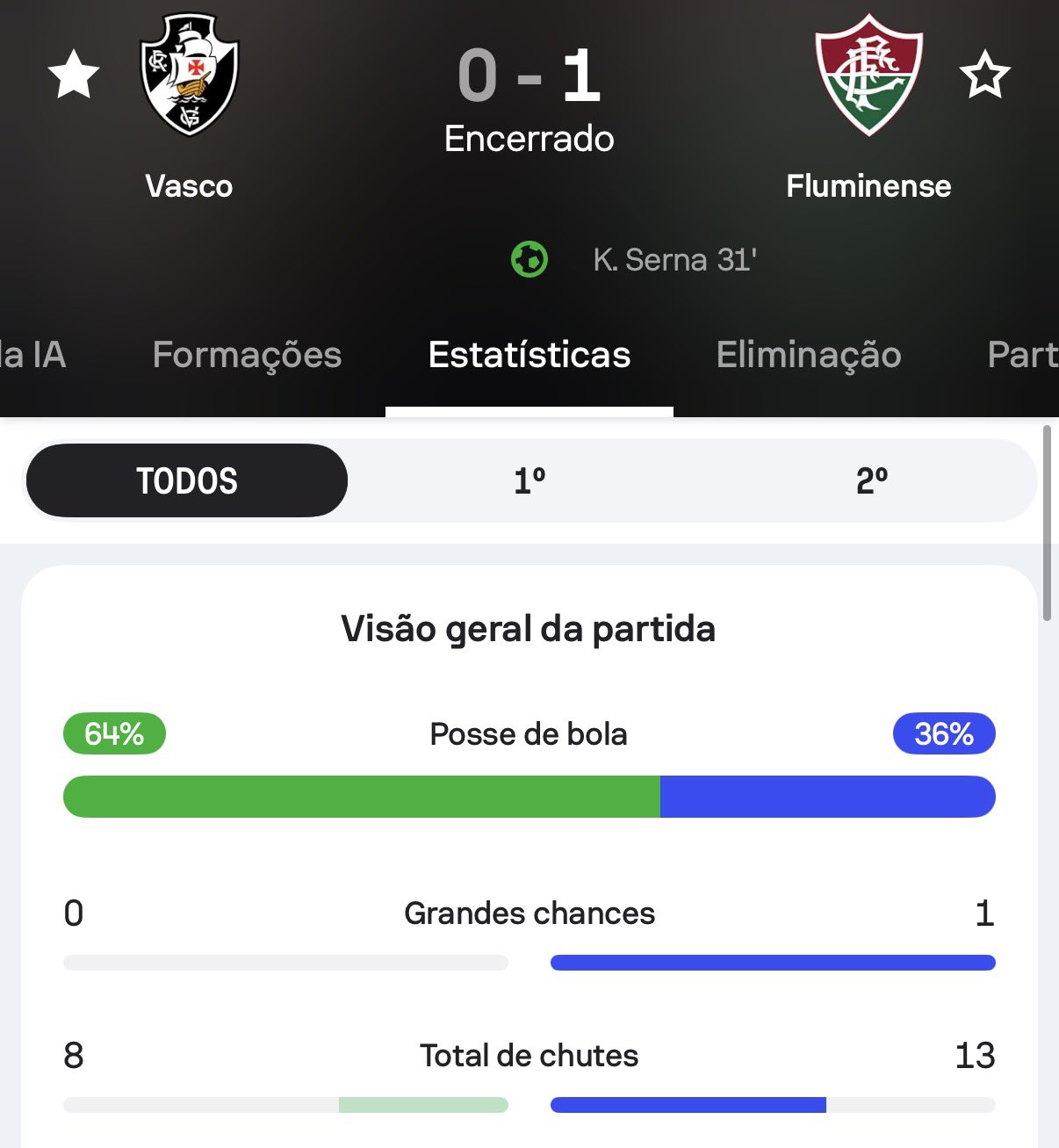
Task: Switch to the Eliminação tab
Action: [809, 355]
